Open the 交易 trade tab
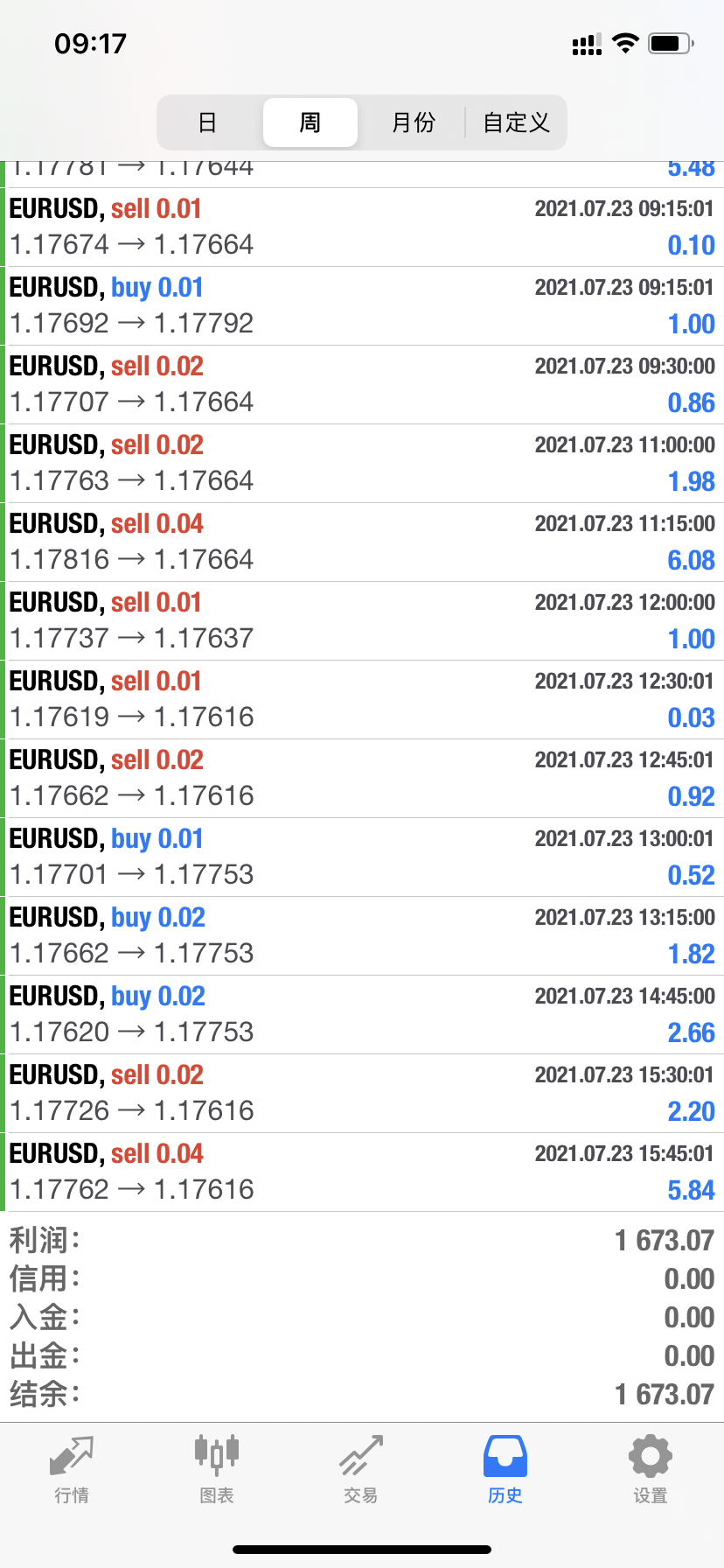Viewport: 724px width, 1568px height. point(361,1470)
